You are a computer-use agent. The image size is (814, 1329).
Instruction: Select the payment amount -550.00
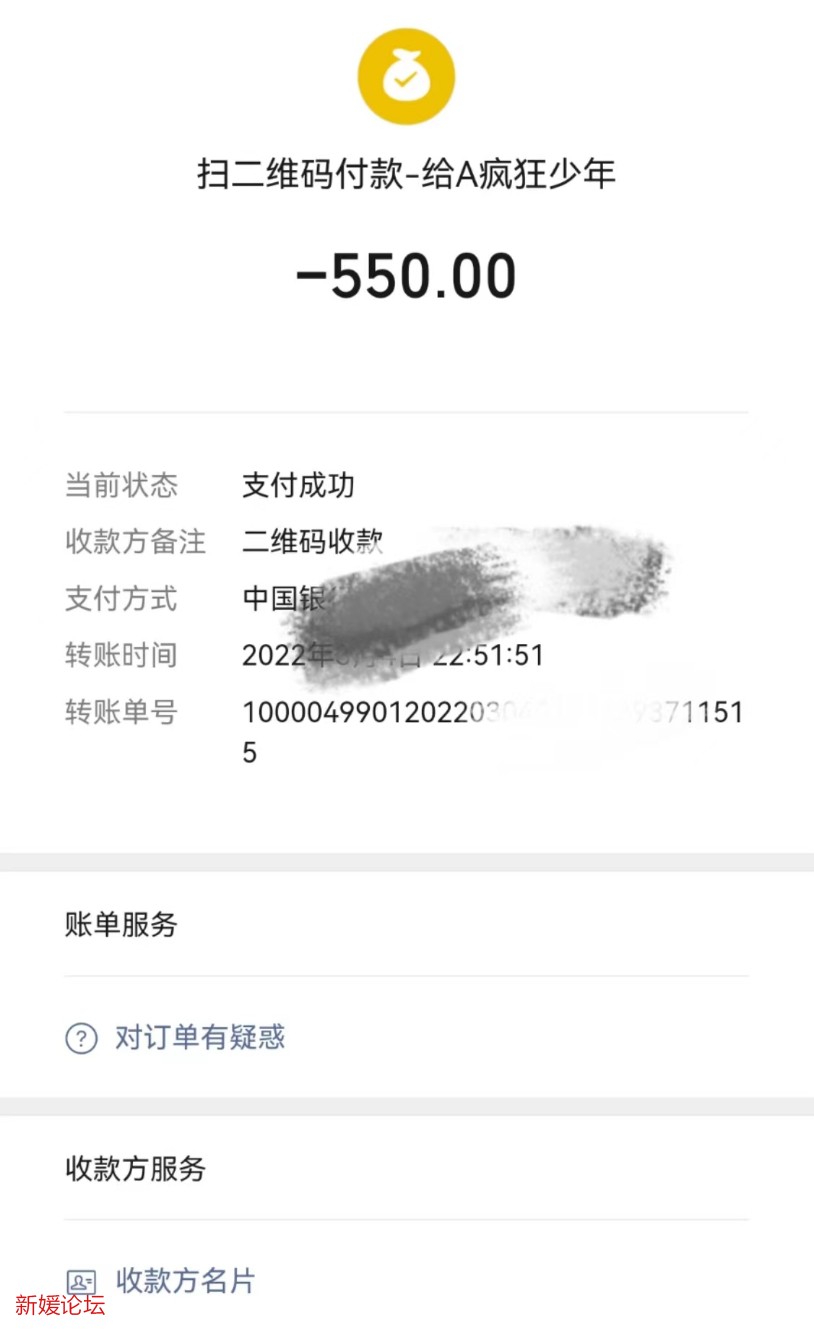pos(406,276)
